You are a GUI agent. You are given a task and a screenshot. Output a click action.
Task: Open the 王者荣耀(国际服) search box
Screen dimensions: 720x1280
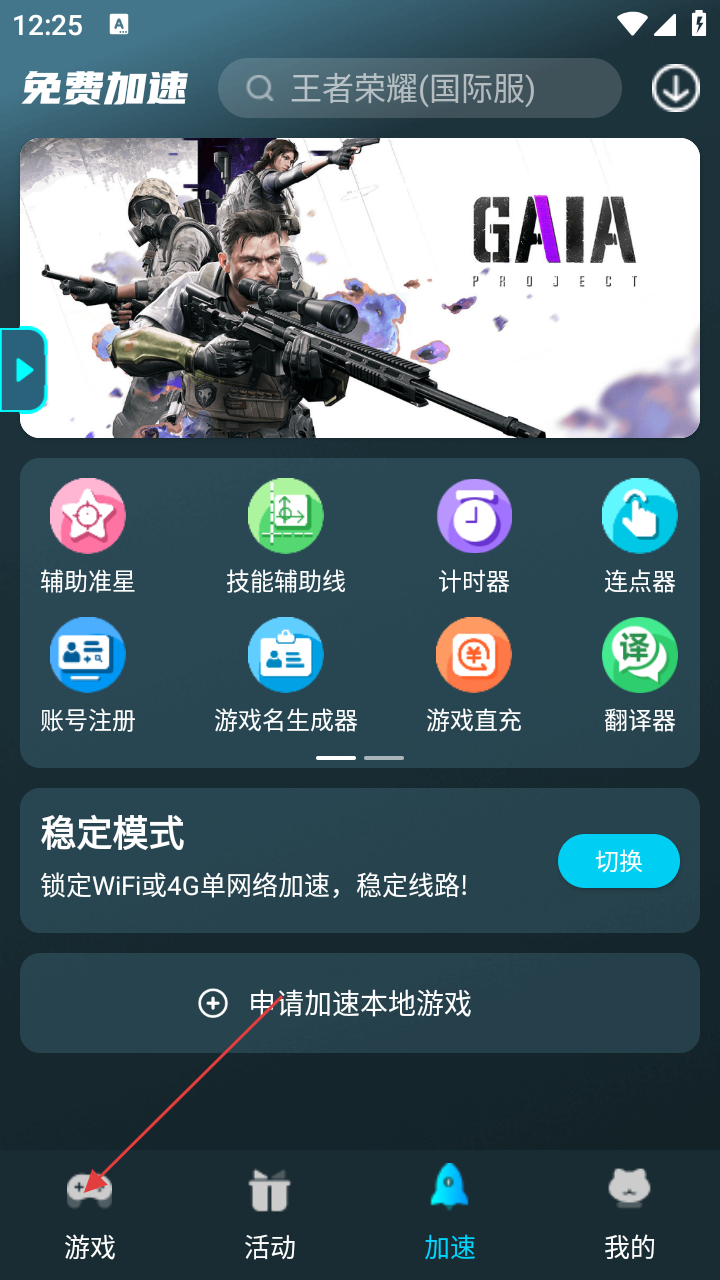(x=420, y=89)
